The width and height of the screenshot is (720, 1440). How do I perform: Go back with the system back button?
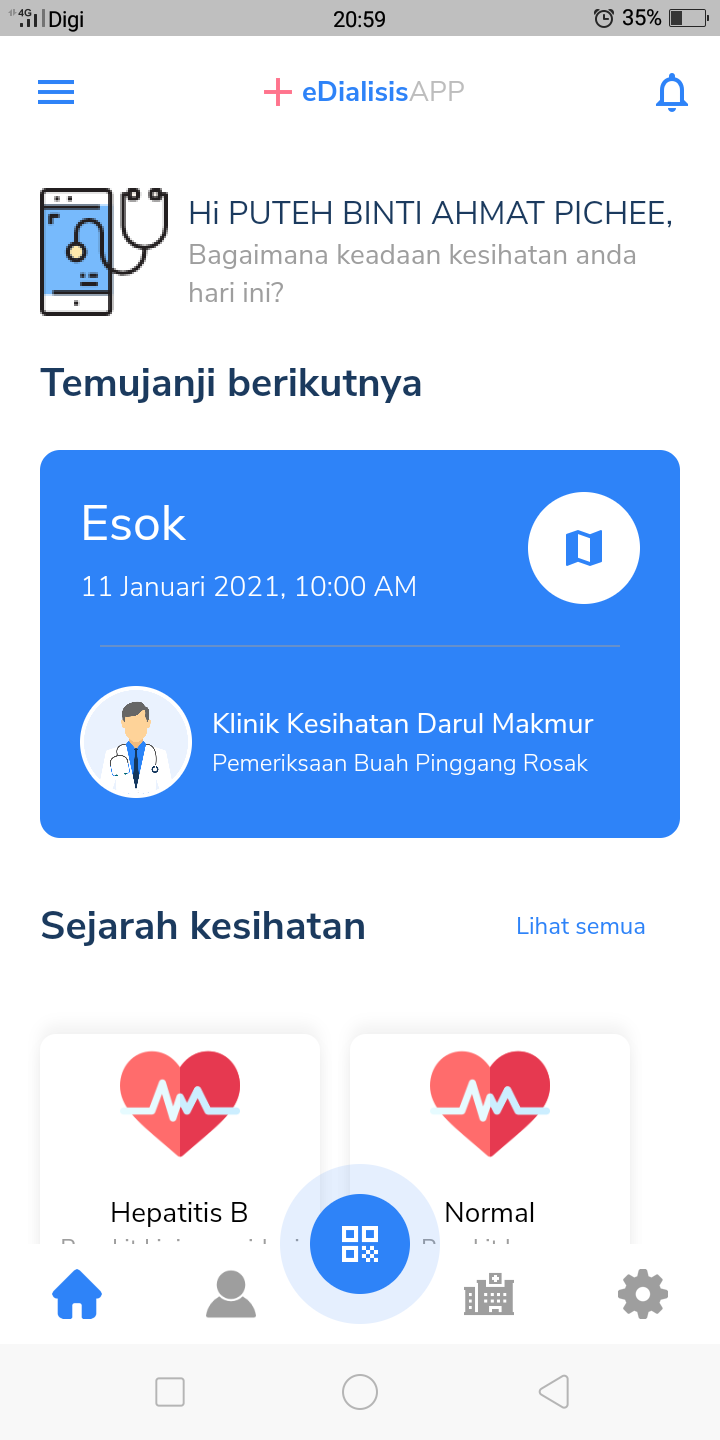pyautogui.click(x=553, y=1391)
